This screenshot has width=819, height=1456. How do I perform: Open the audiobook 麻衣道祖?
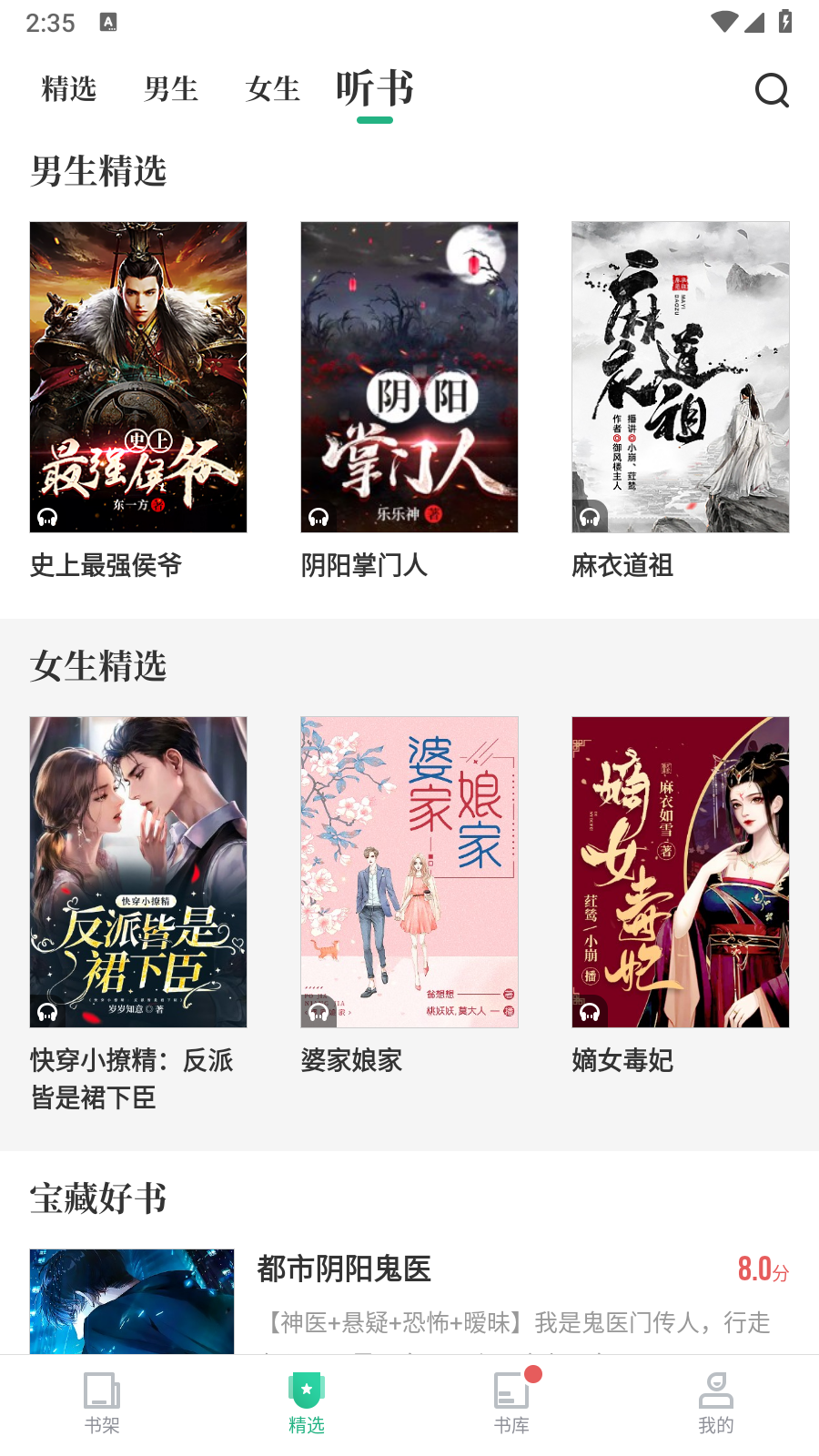pyautogui.click(x=681, y=377)
